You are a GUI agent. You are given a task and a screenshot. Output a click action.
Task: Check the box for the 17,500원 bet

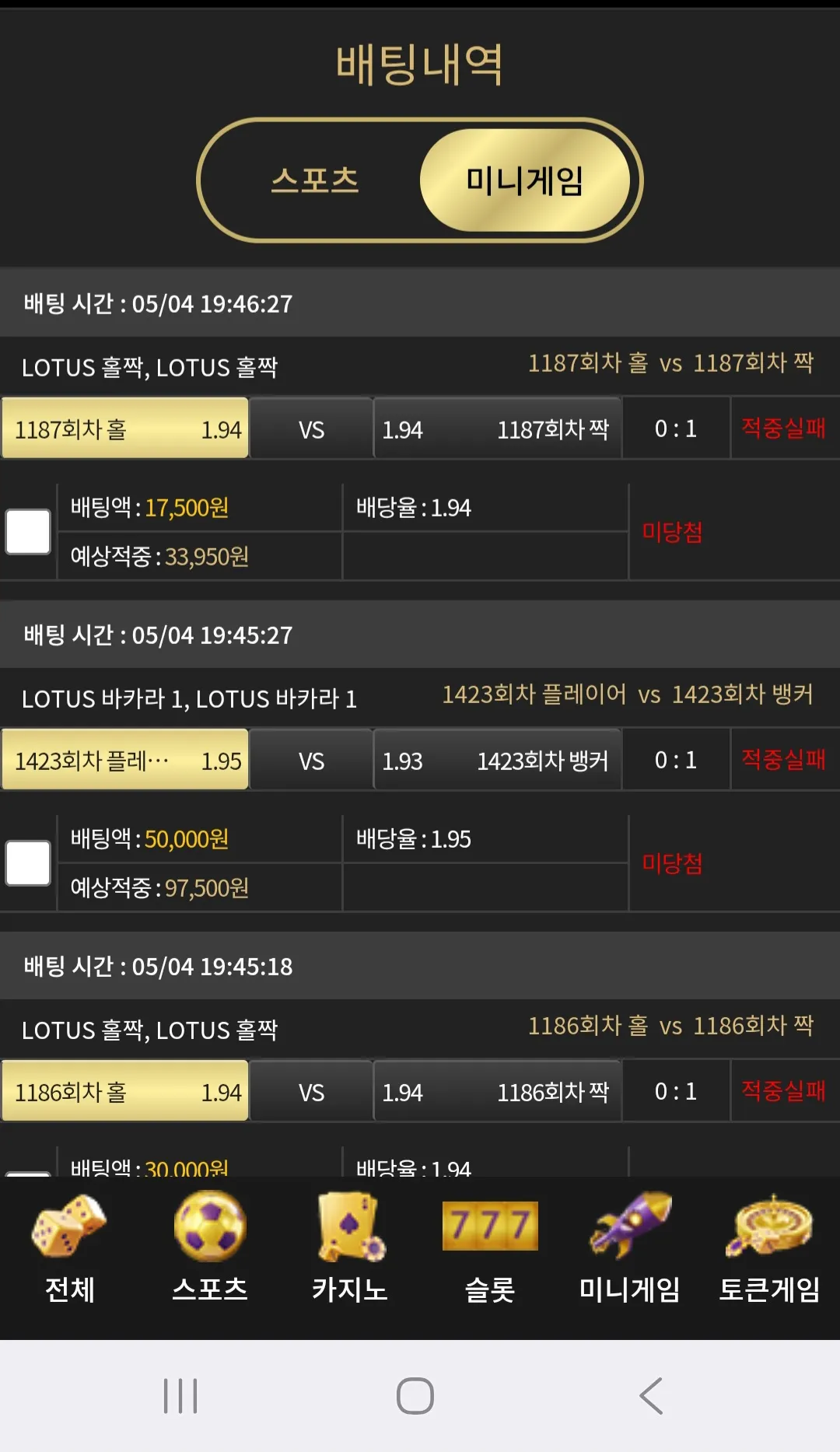coord(28,532)
